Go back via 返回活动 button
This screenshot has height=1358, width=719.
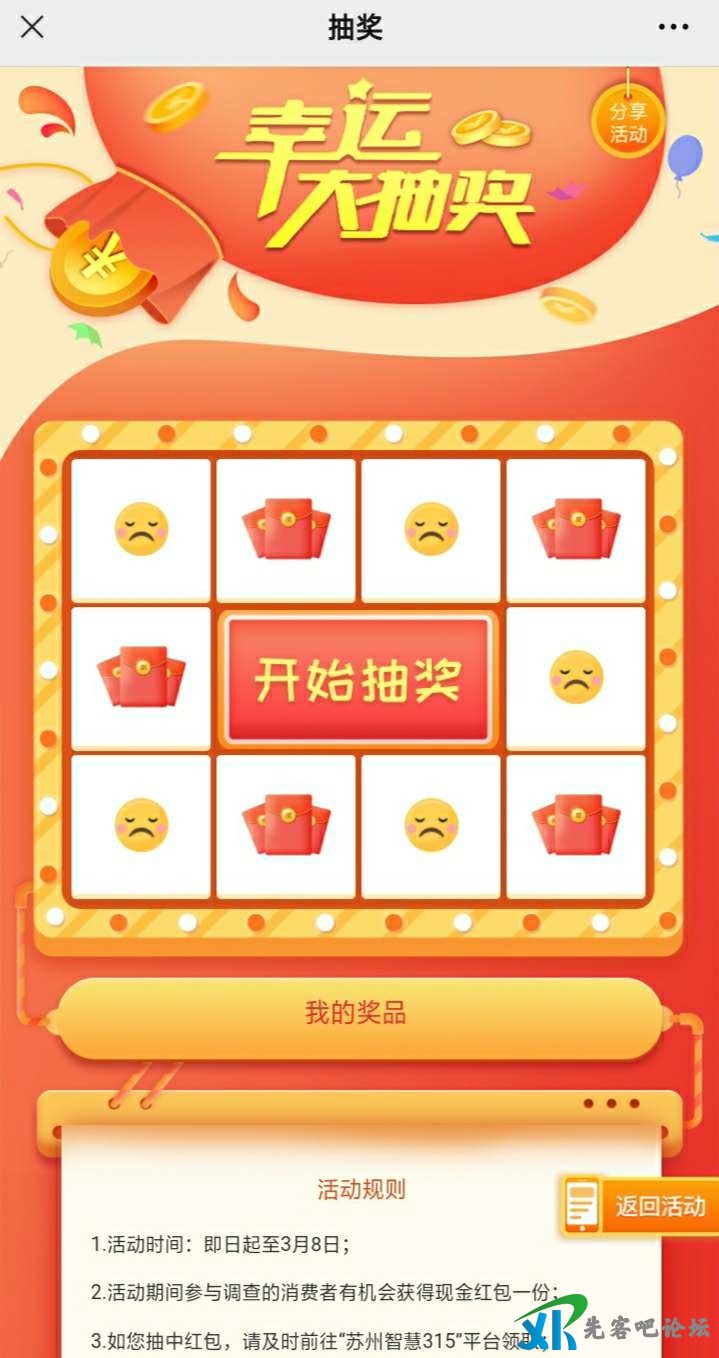point(640,1206)
